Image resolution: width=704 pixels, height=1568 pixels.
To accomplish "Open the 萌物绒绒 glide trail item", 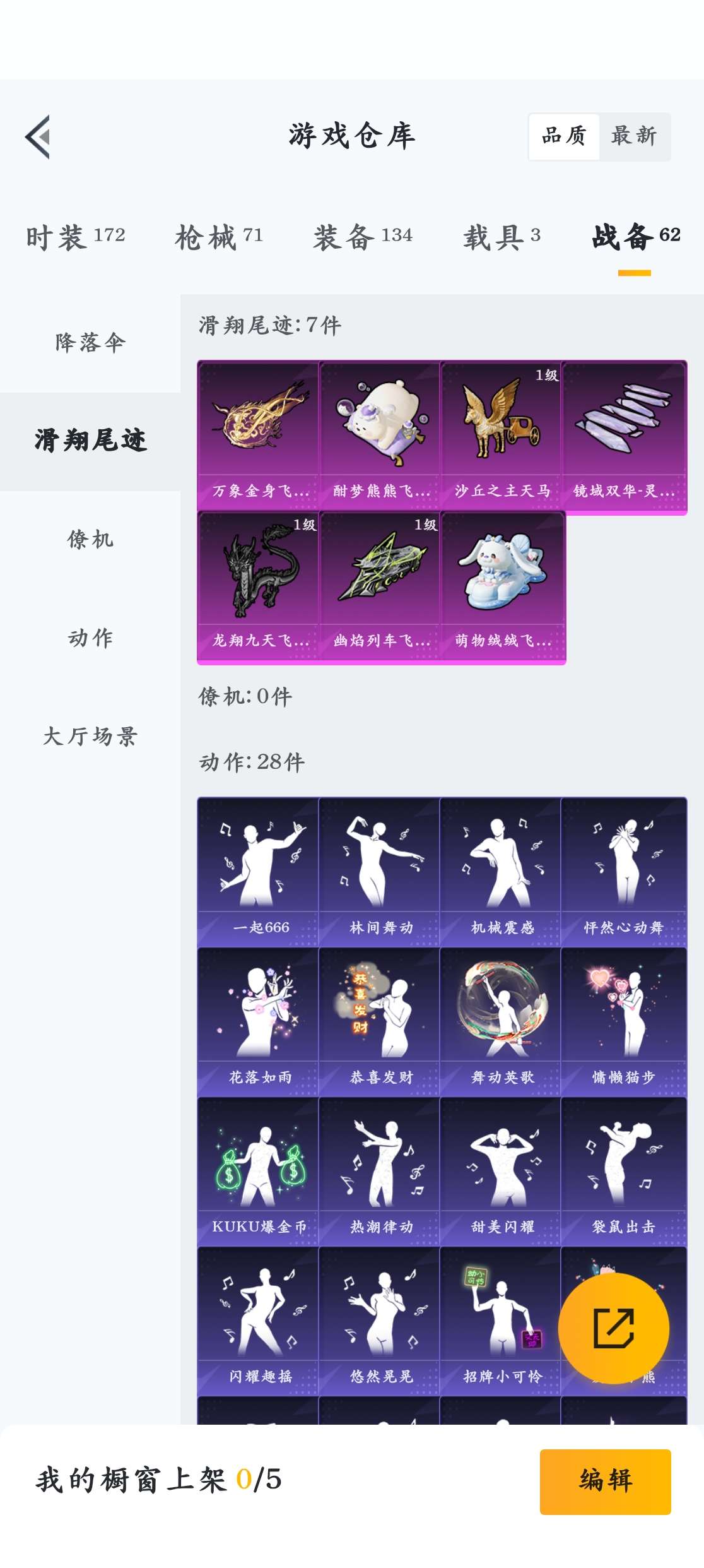I will point(502,586).
